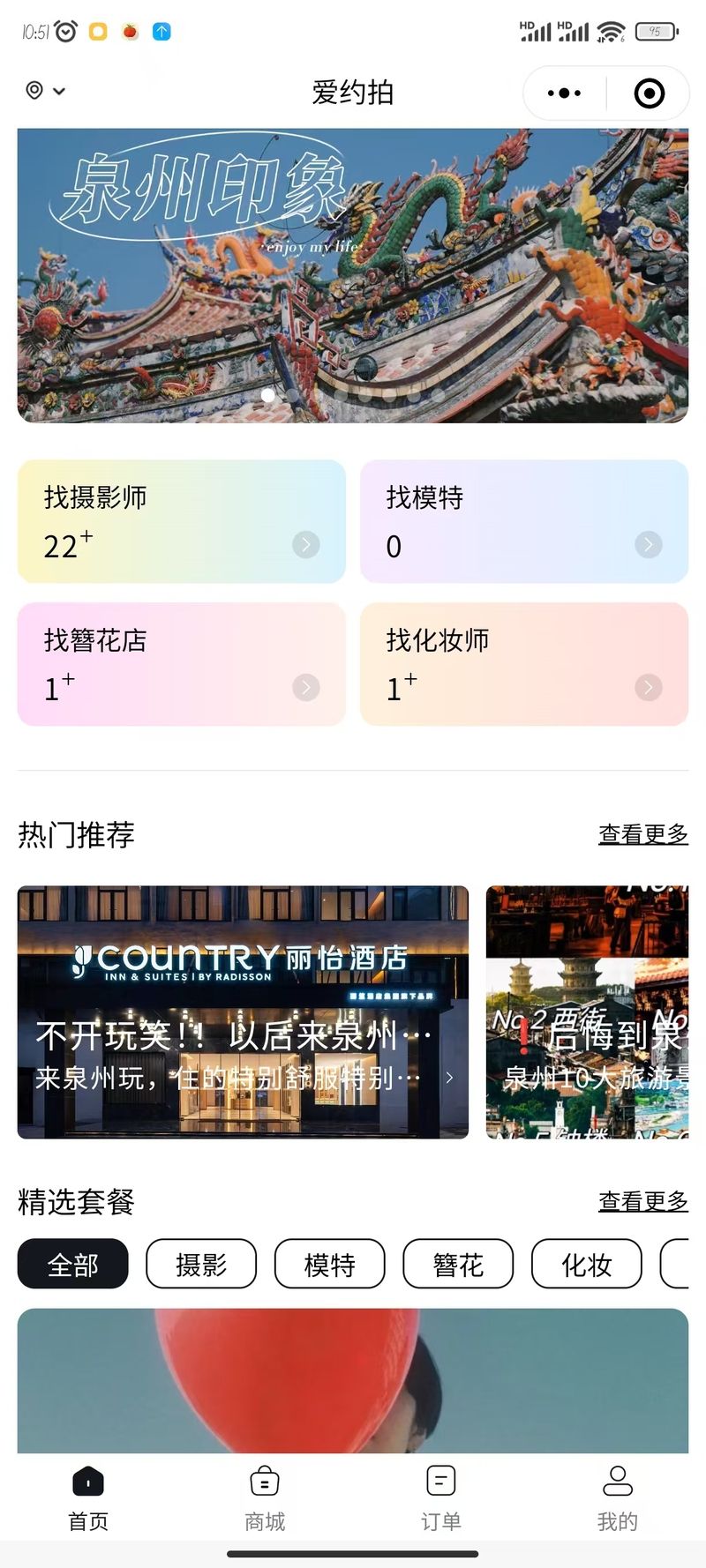Screen dimensions: 706x1568
Task: Open the location selector dropdown
Action: pyautogui.click(x=46, y=91)
